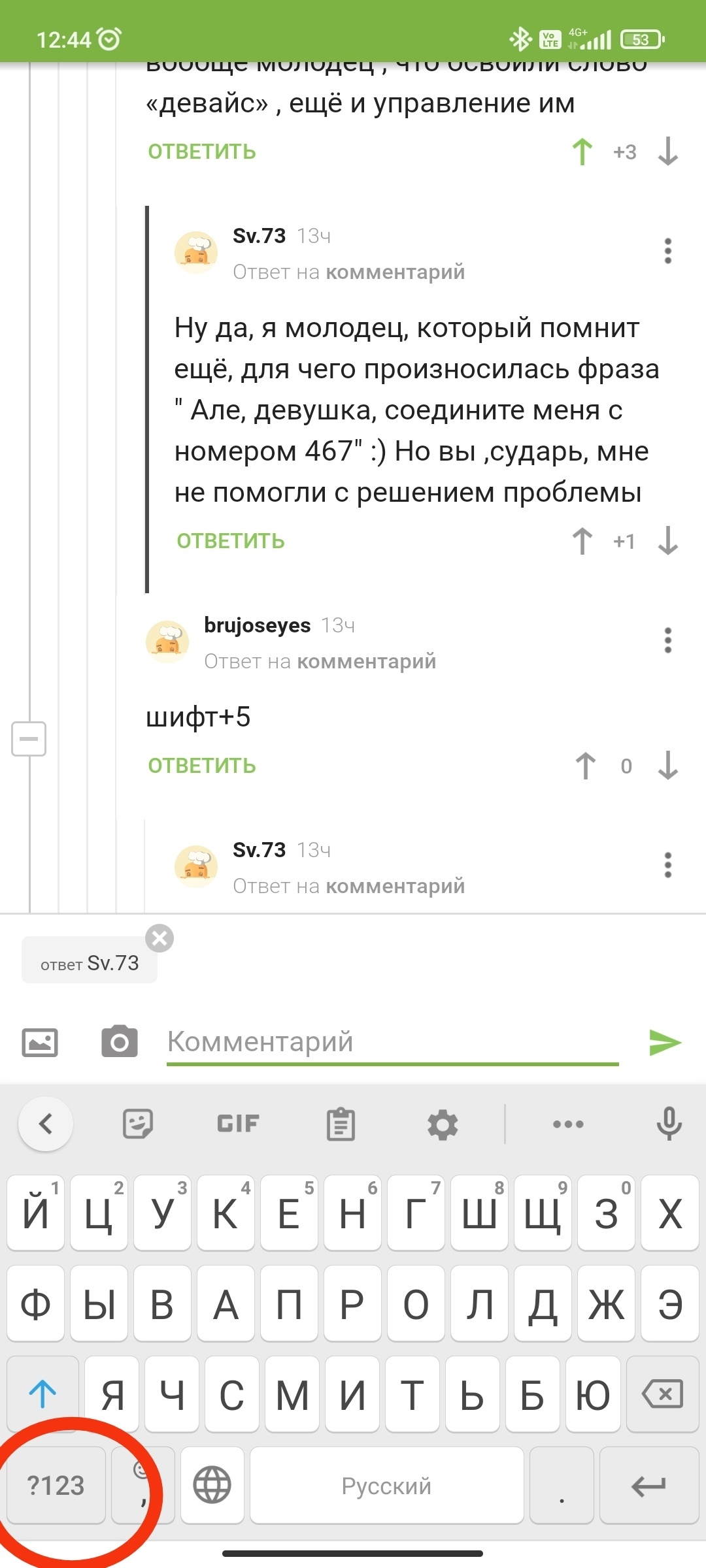Change keyboard language with the globe key
The image size is (706, 1568).
pos(212,1486)
